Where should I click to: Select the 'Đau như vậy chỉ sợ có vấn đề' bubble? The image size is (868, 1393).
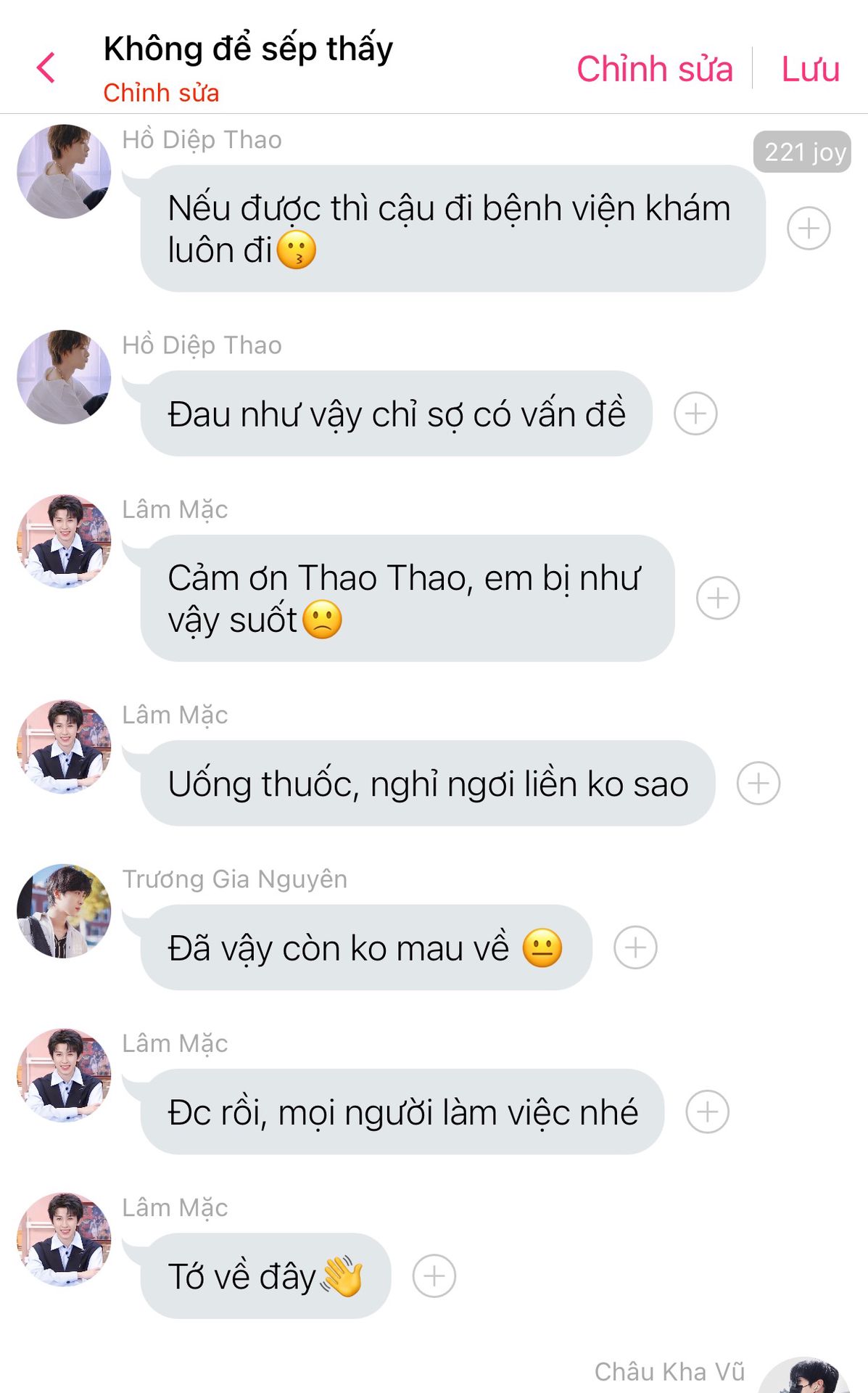(396, 414)
